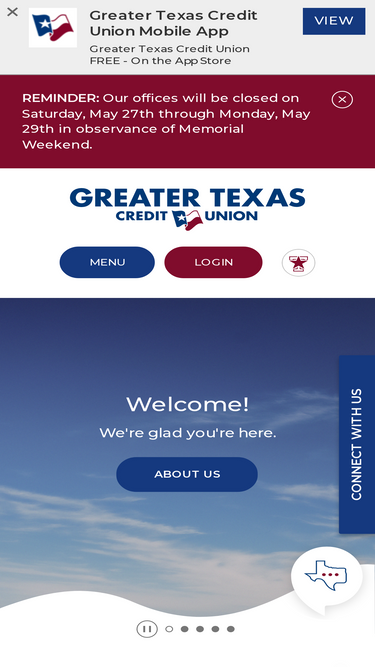Close the Memorial Weekend reminder

pyautogui.click(x=342, y=100)
